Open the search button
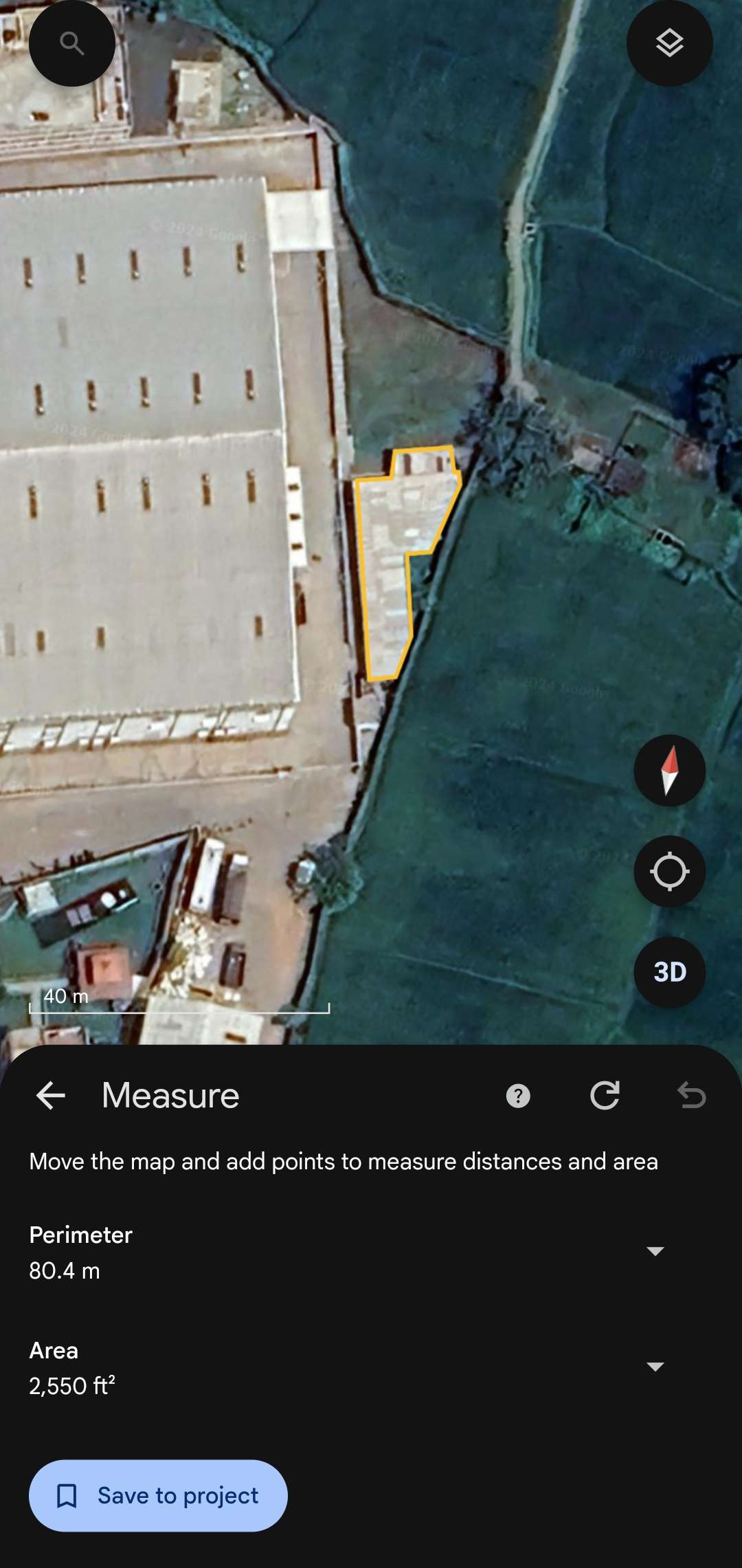 coord(71,43)
